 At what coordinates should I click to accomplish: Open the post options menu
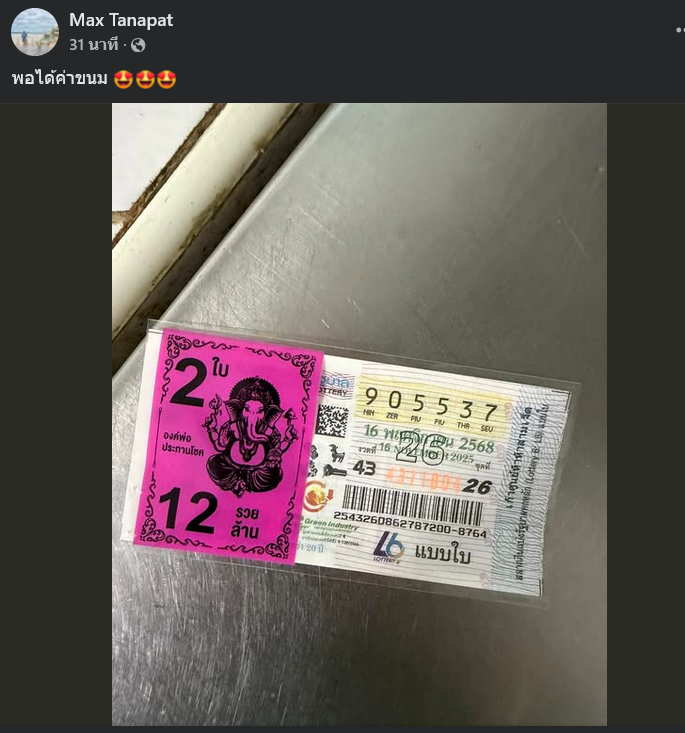(679, 31)
